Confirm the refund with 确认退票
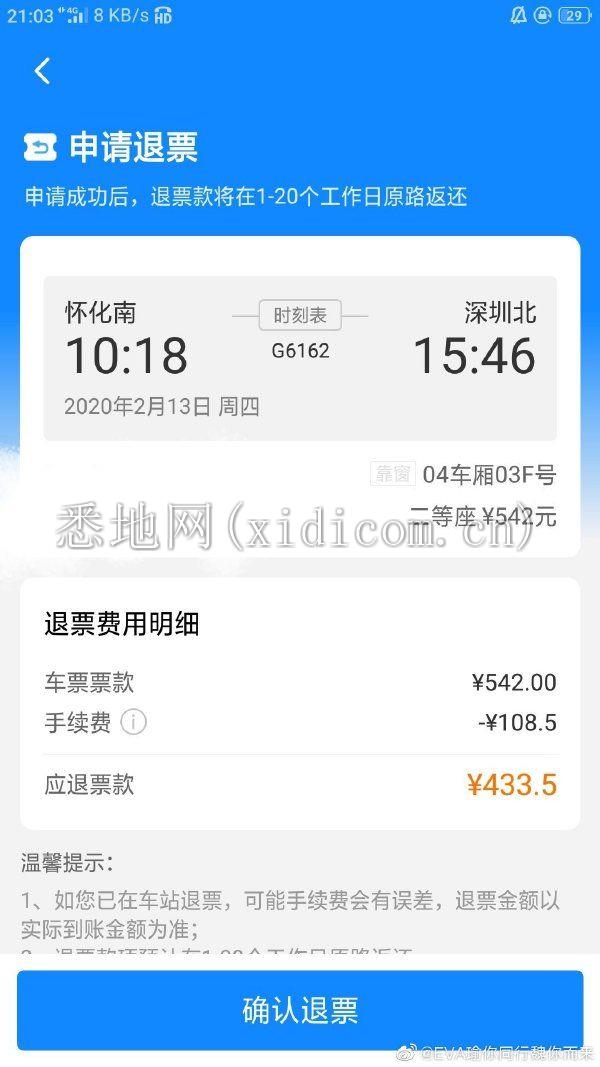The width and height of the screenshot is (600, 1067). click(300, 1010)
